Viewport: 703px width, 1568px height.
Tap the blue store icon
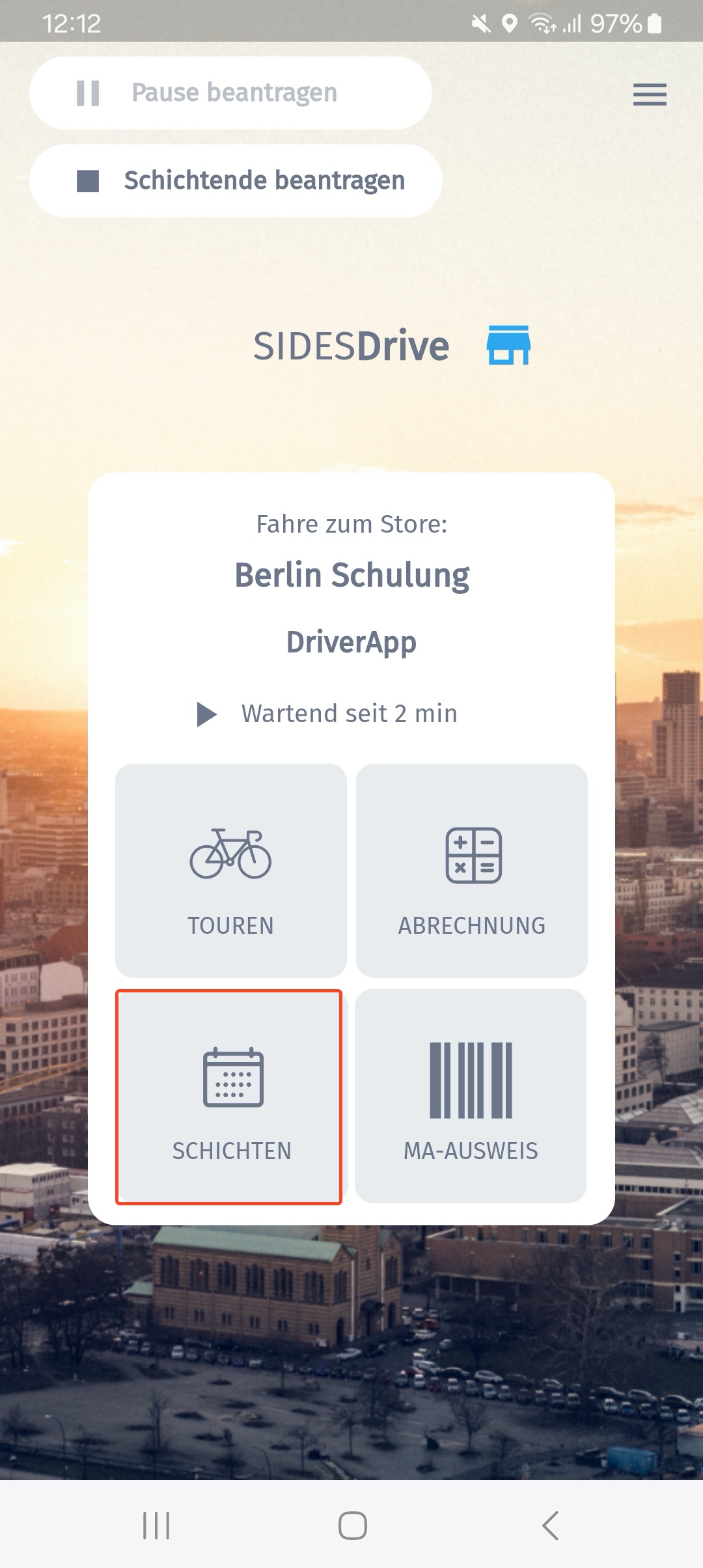point(508,345)
